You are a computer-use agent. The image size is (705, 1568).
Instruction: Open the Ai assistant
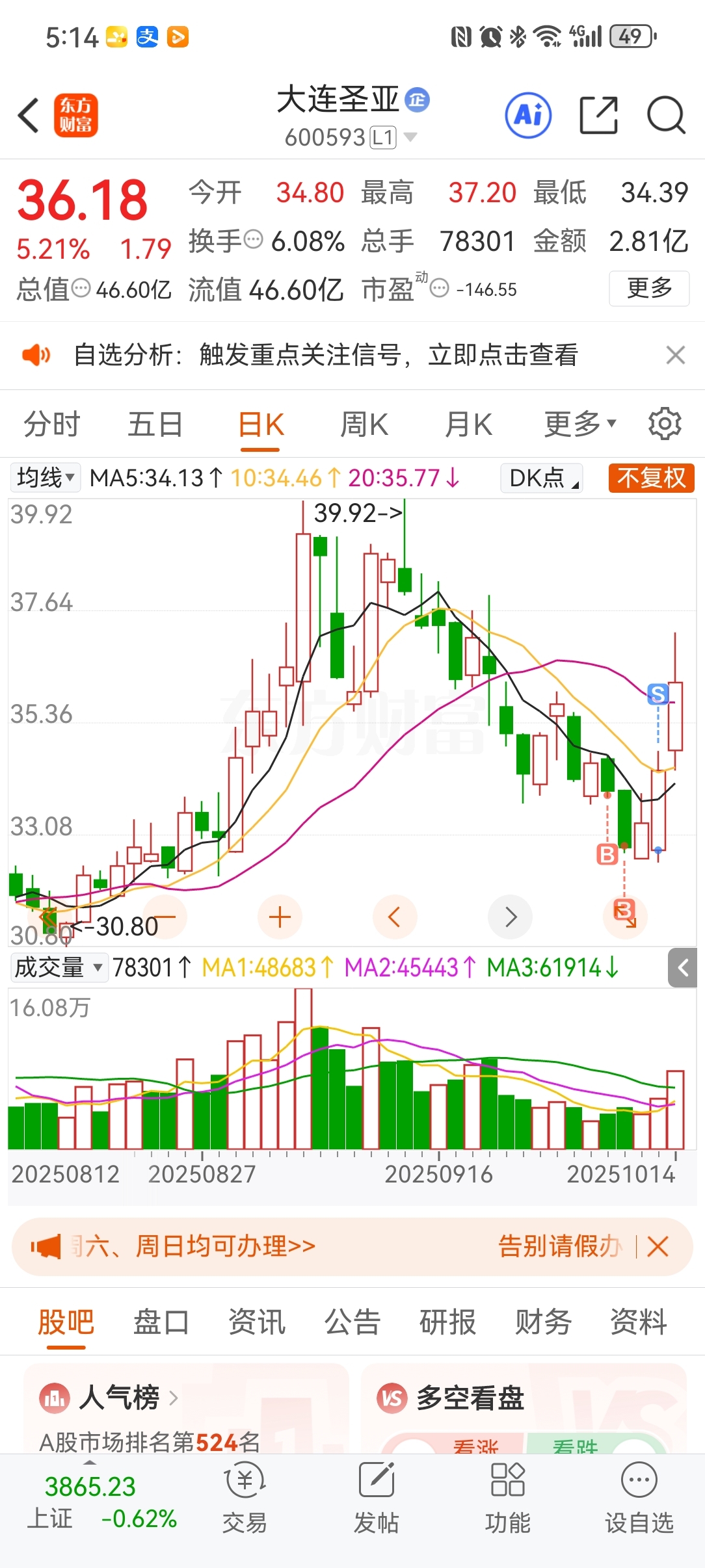click(x=528, y=116)
